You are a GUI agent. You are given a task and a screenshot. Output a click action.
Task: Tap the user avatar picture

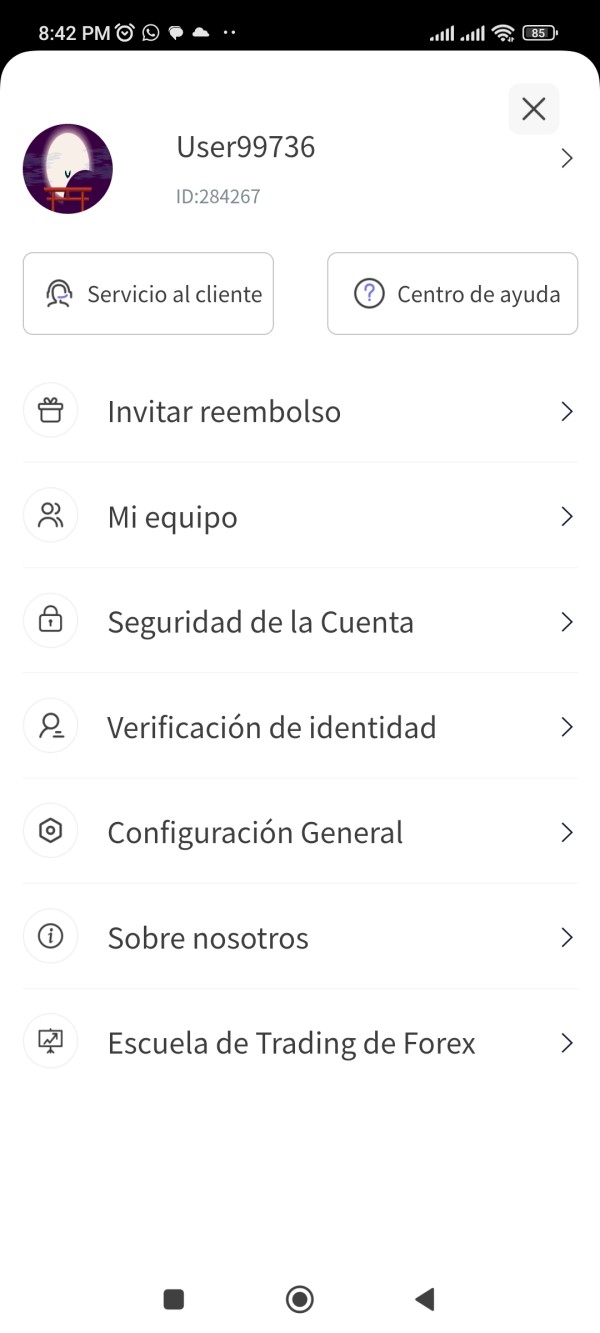[x=68, y=169]
